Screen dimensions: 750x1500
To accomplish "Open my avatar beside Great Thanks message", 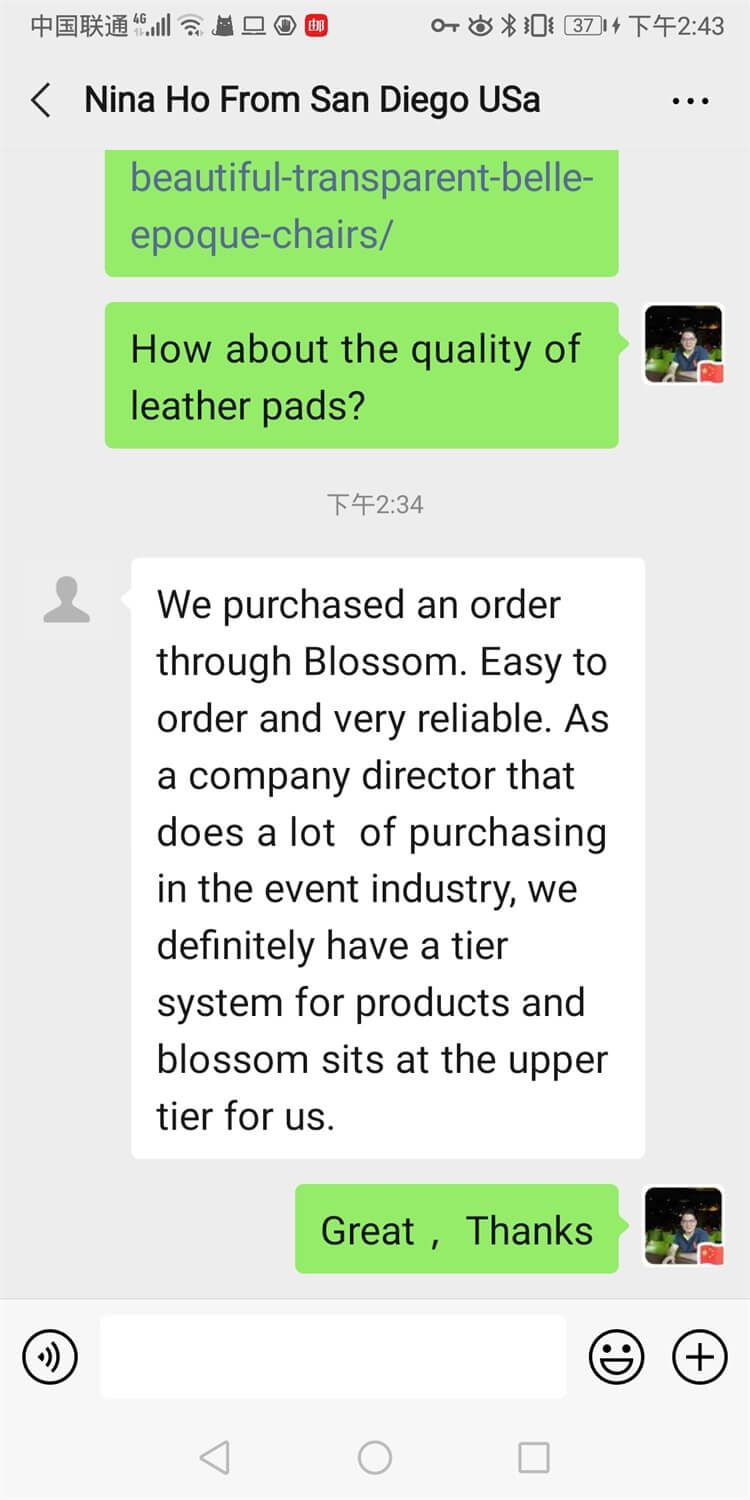I will coord(684,1227).
